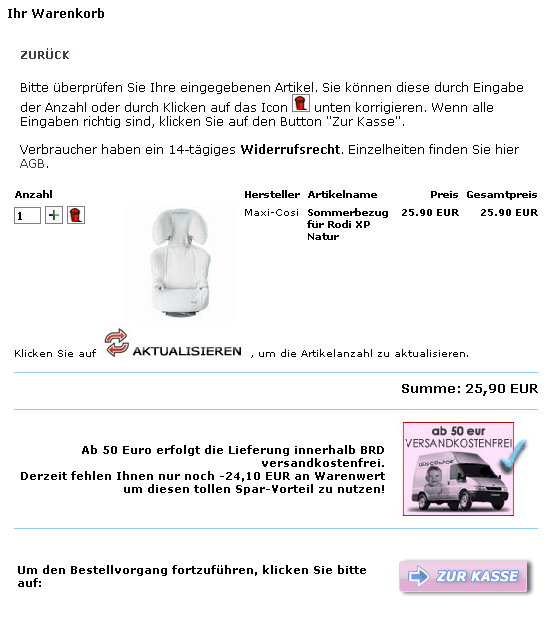Proceed to checkout with ZUR KASSE

[x=465, y=576]
